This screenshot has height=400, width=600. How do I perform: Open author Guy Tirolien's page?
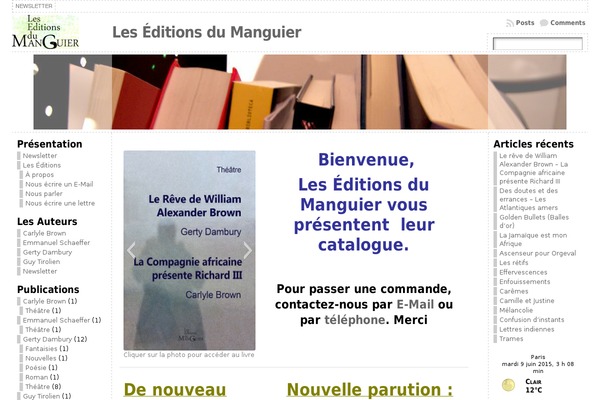coord(42,261)
